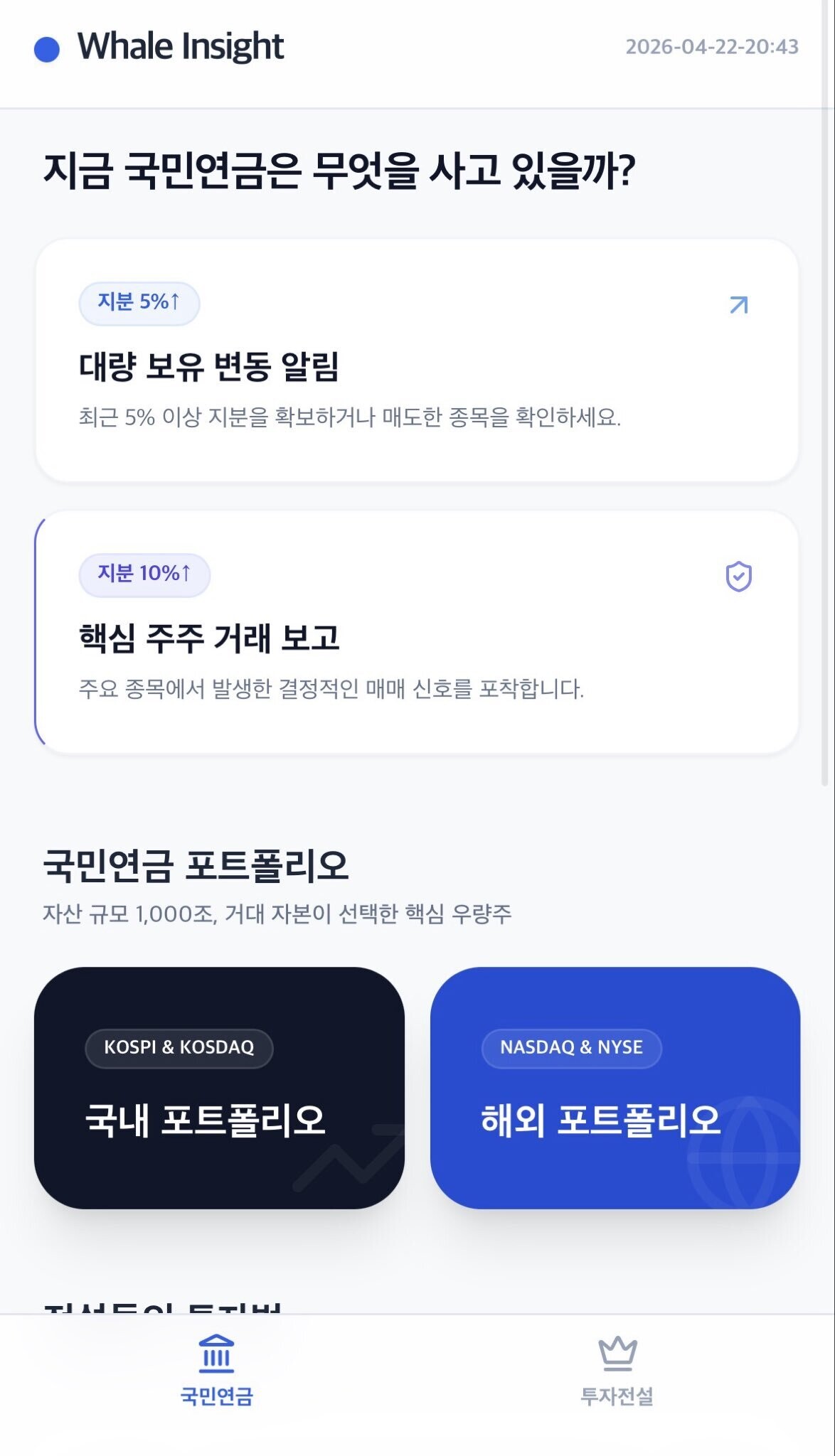Switch to the 투자전설 tab
Viewport: 835px width, 1456px height.
[x=617, y=1371]
